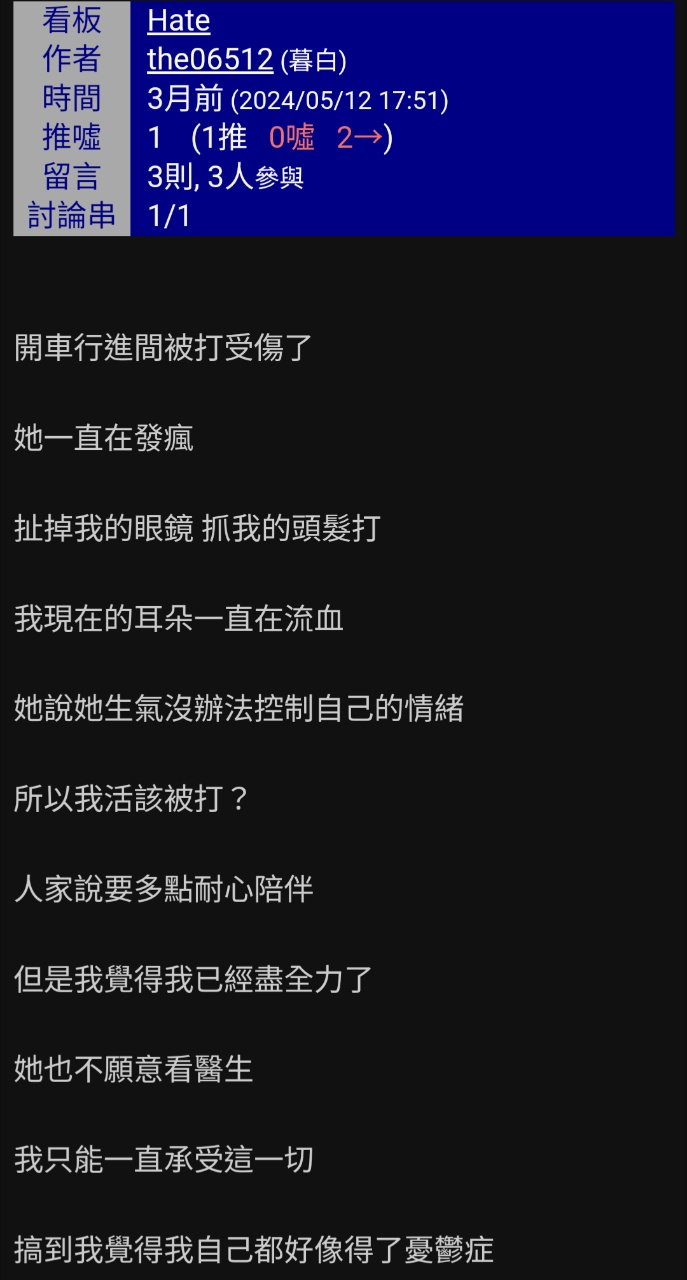Open the Hate board link
The height and width of the screenshot is (1280, 687).
click(x=178, y=21)
